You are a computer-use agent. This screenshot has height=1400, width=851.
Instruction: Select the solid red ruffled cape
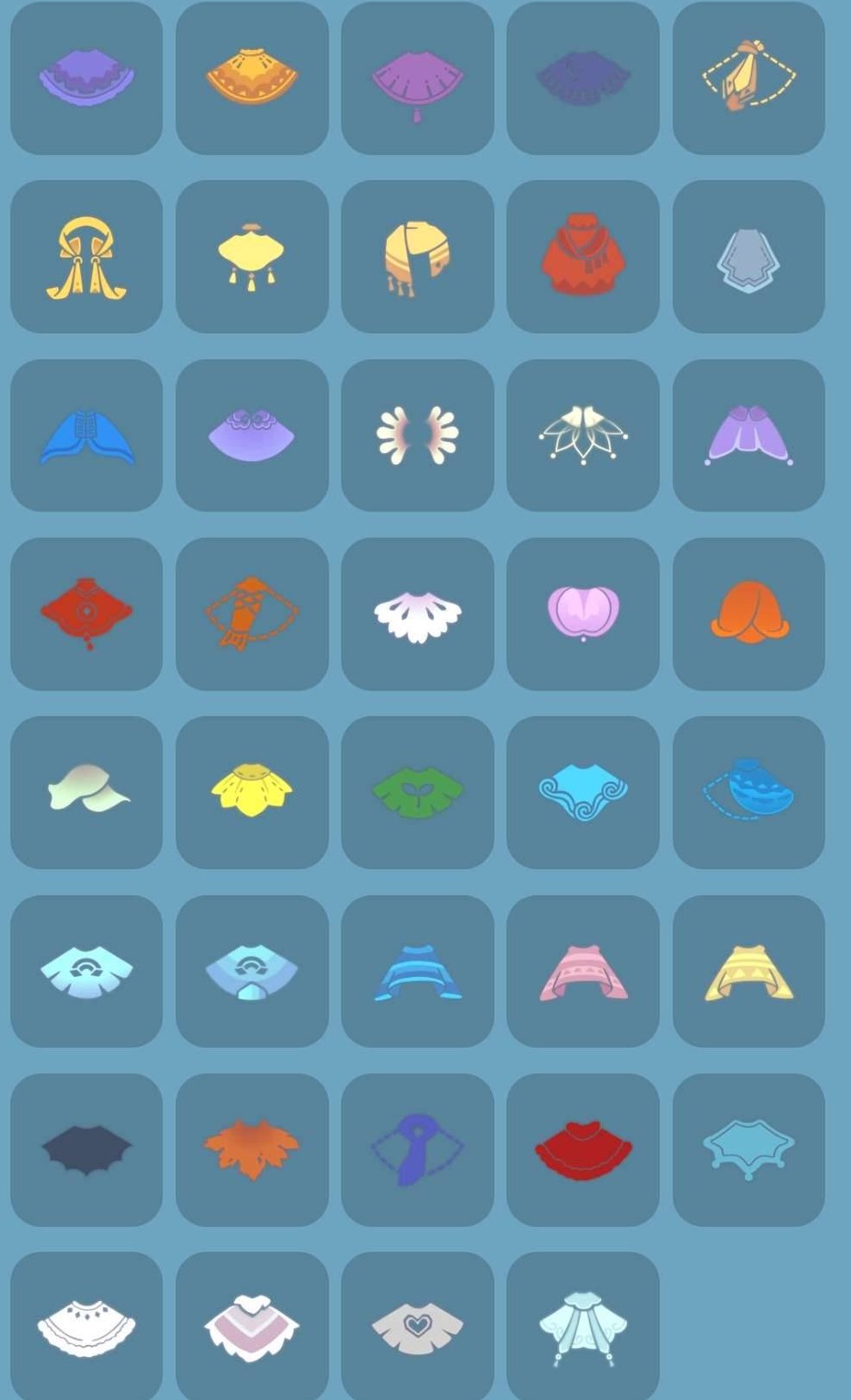[582, 1149]
